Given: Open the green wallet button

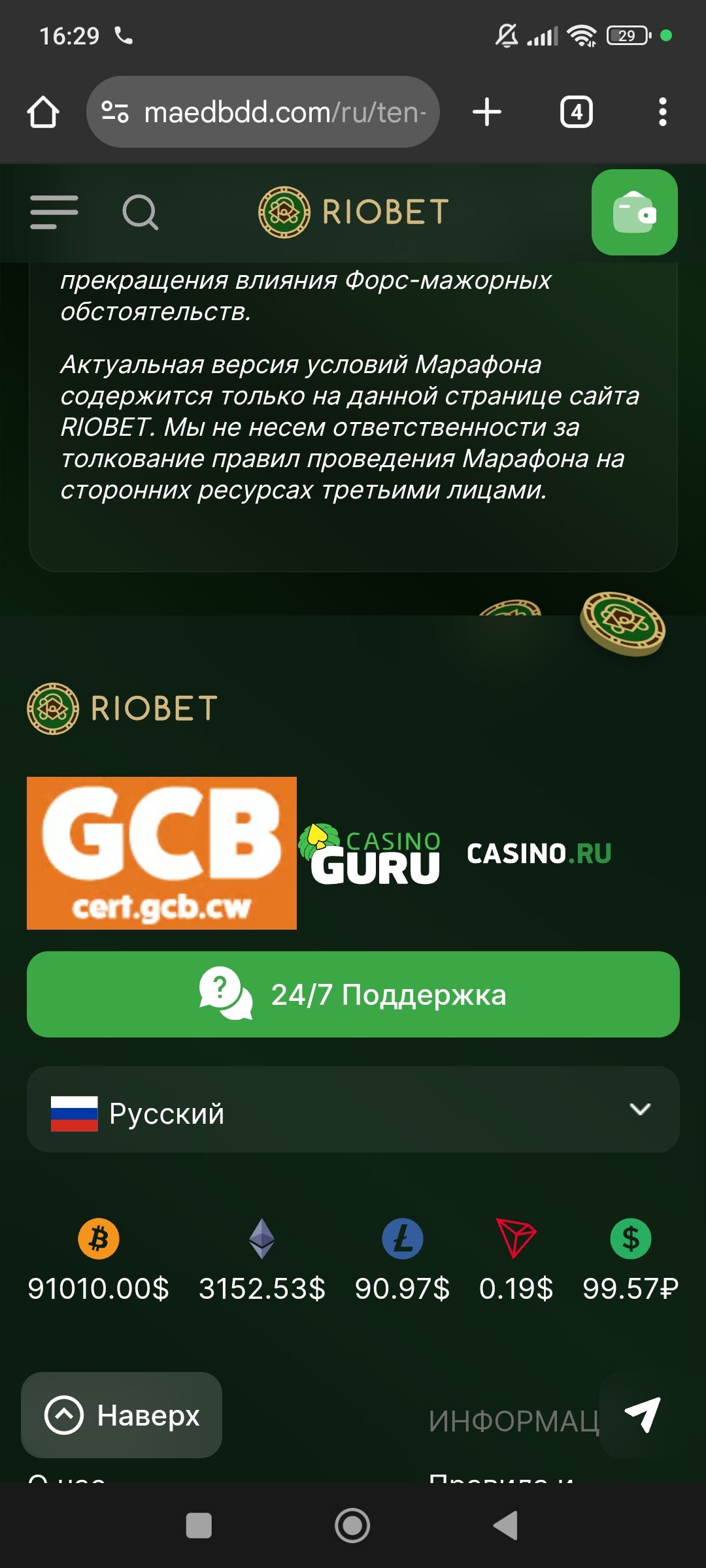Looking at the screenshot, I should [x=634, y=212].
